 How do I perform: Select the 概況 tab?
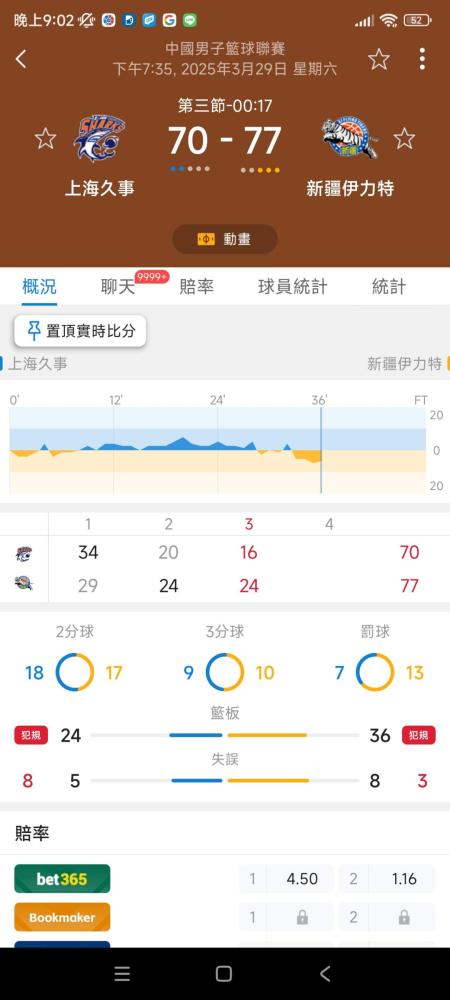pyautogui.click(x=40, y=287)
